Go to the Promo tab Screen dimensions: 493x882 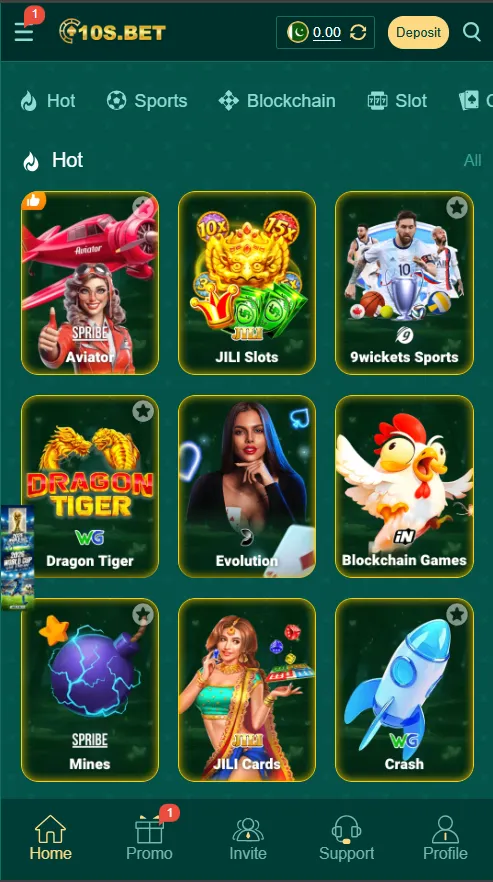coord(149,838)
